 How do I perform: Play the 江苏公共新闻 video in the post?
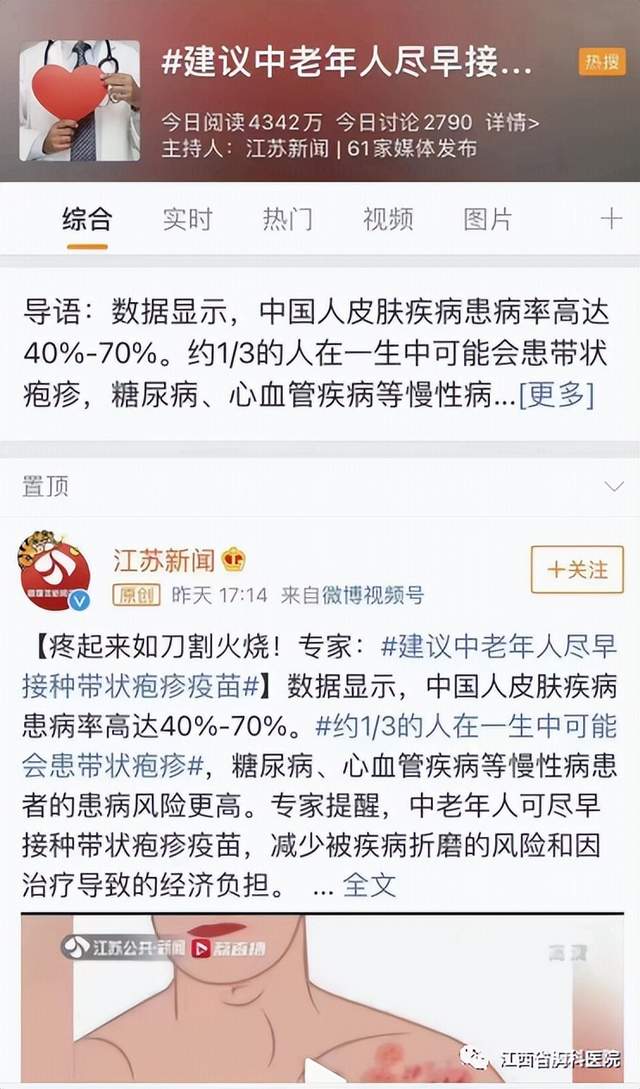click(320, 1000)
